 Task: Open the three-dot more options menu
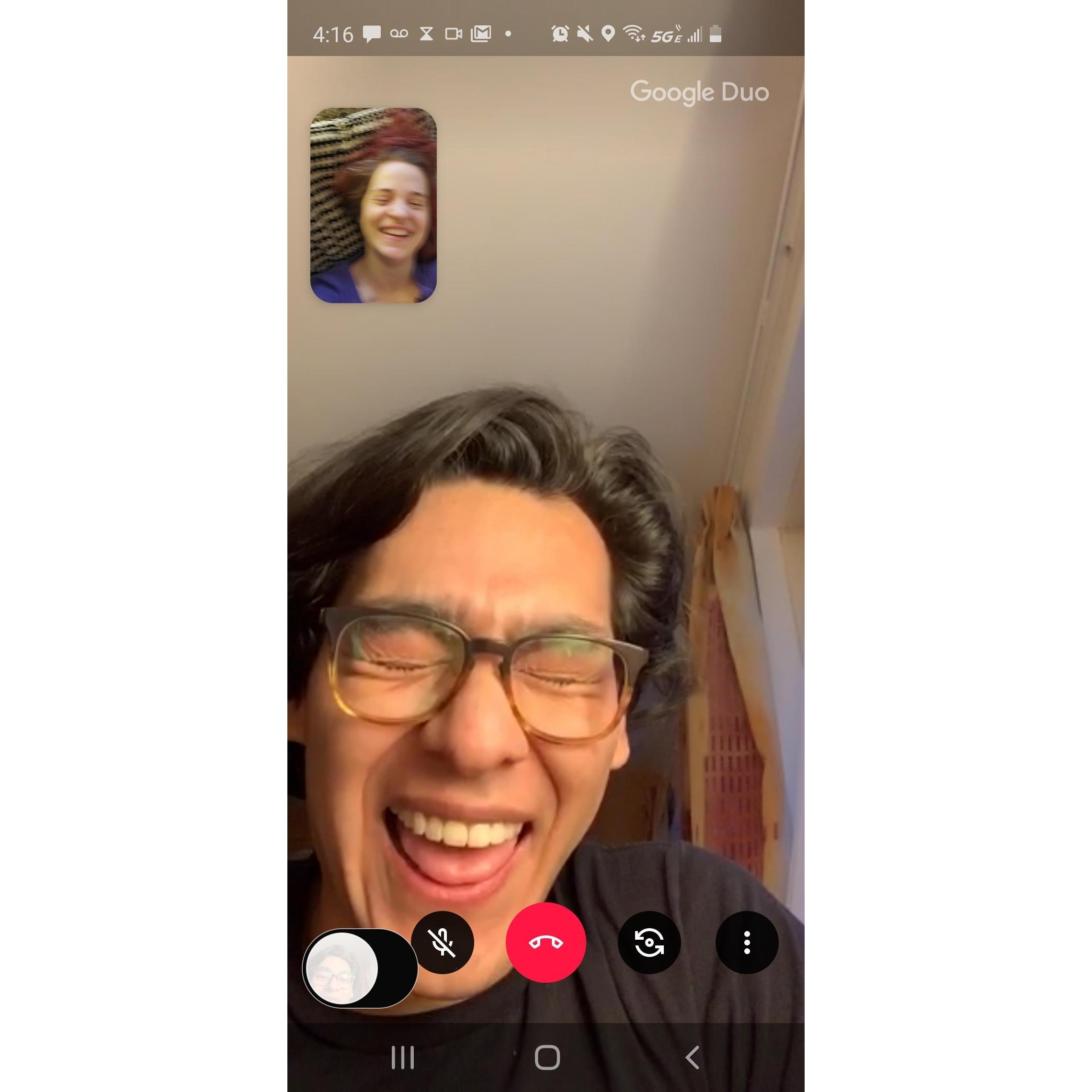coord(747,942)
